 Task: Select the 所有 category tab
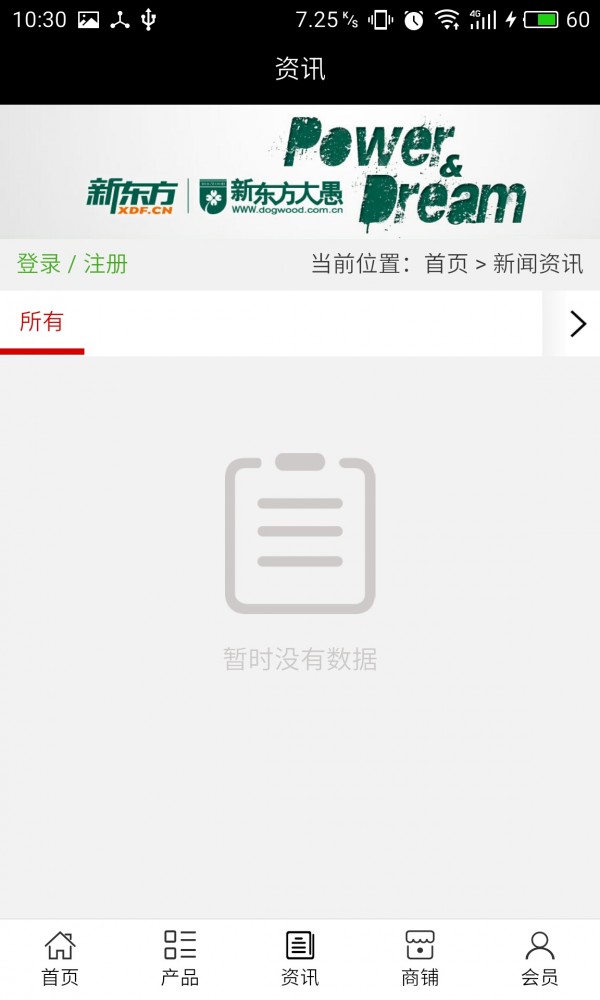coord(42,322)
